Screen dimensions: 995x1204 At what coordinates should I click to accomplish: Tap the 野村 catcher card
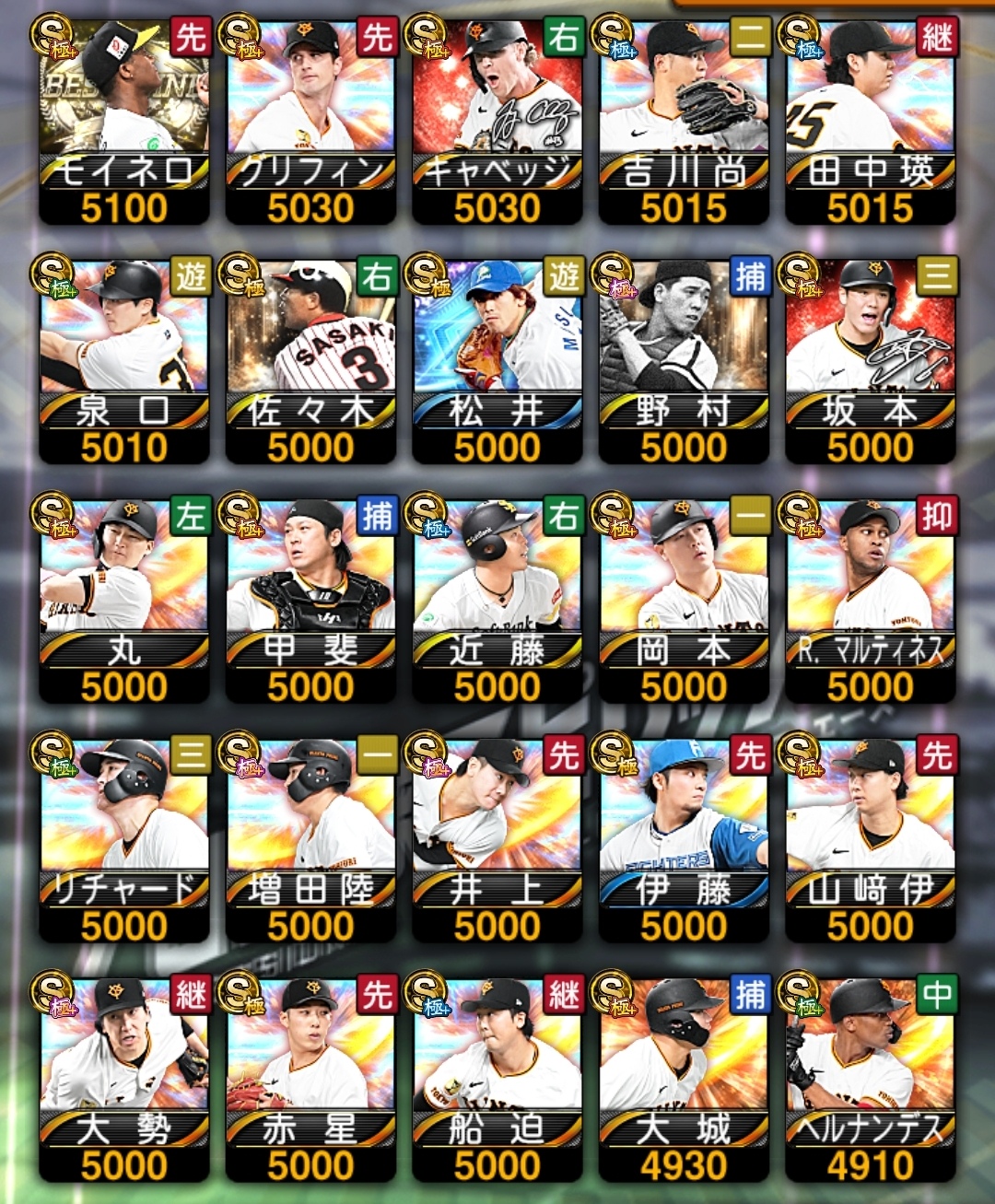tap(684, 359)
